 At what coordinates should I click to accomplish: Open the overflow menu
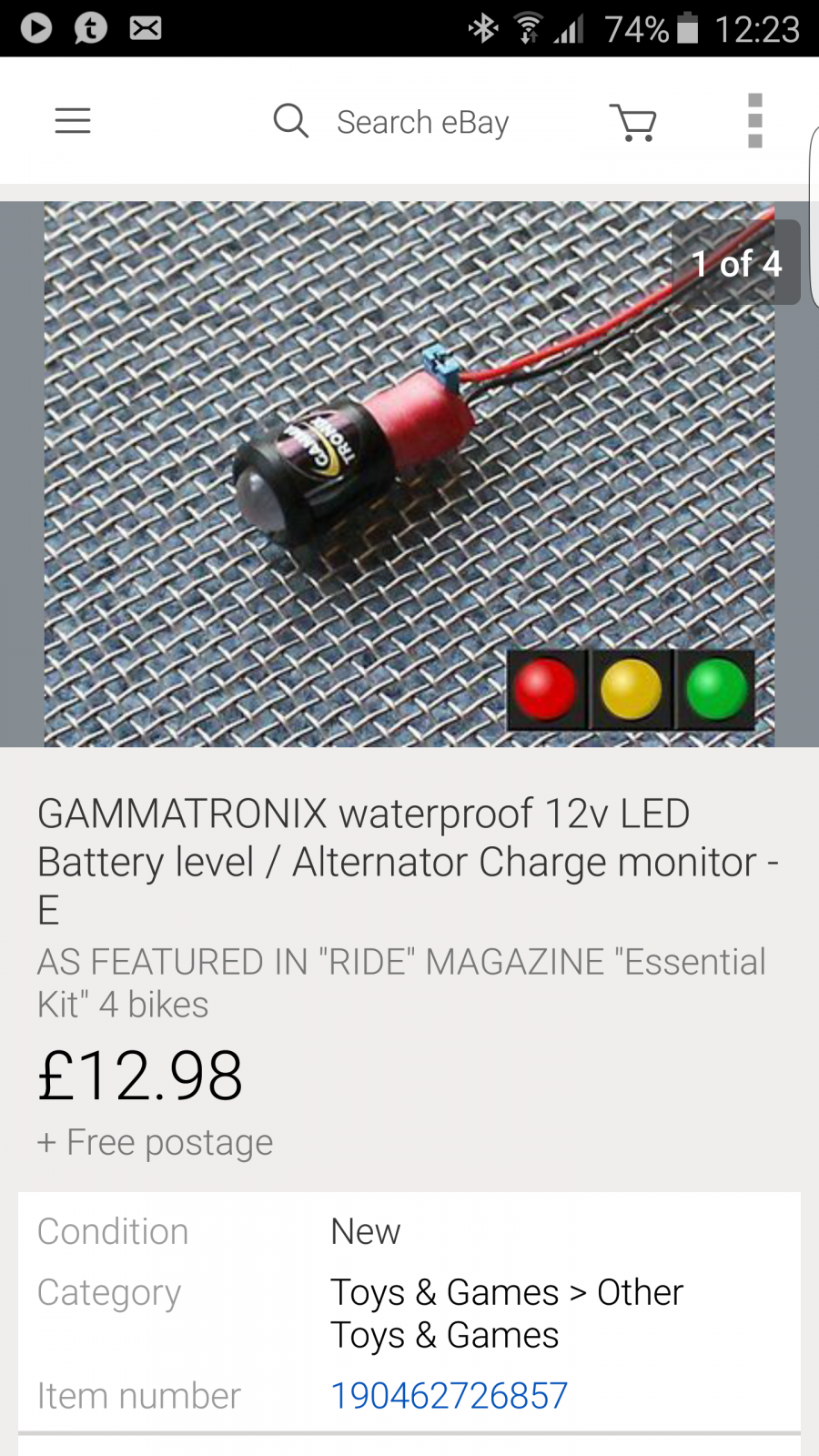tap(754, 121)
